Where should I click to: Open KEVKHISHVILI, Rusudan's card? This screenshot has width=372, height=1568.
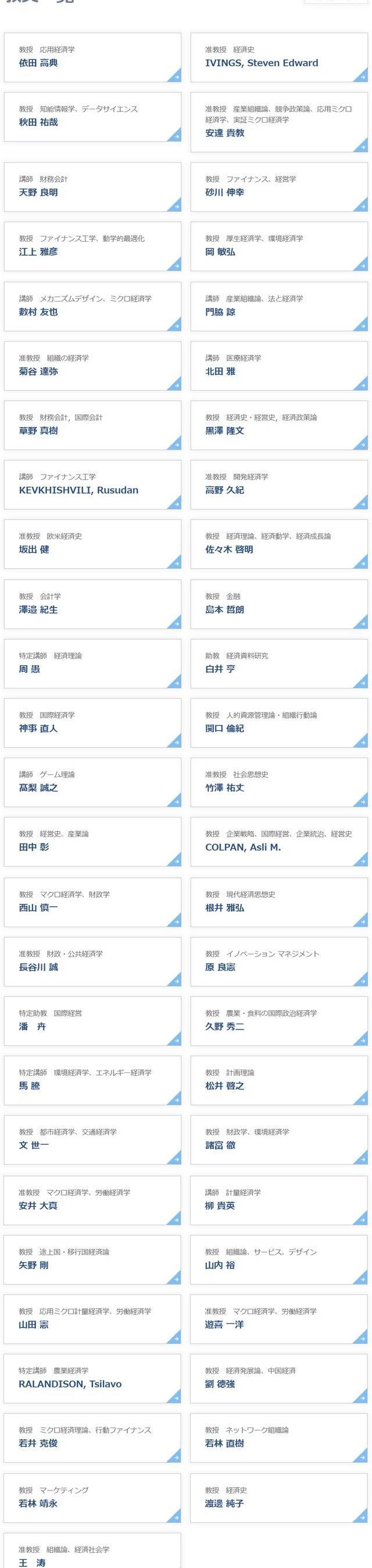tap(92, 485)
